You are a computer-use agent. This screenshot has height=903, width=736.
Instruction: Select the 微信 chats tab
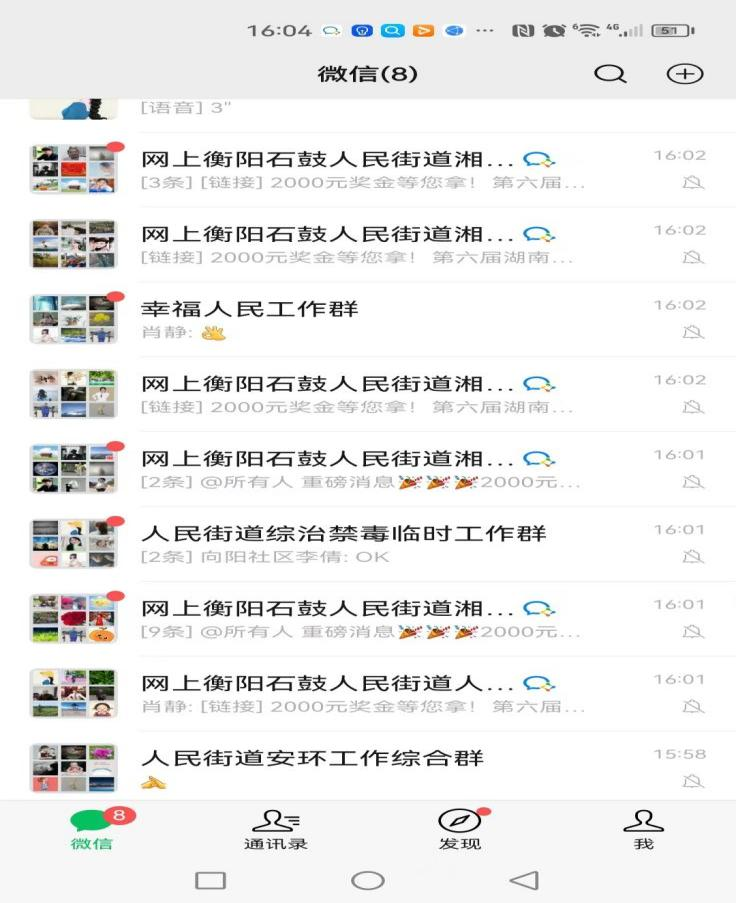(92, 830)
